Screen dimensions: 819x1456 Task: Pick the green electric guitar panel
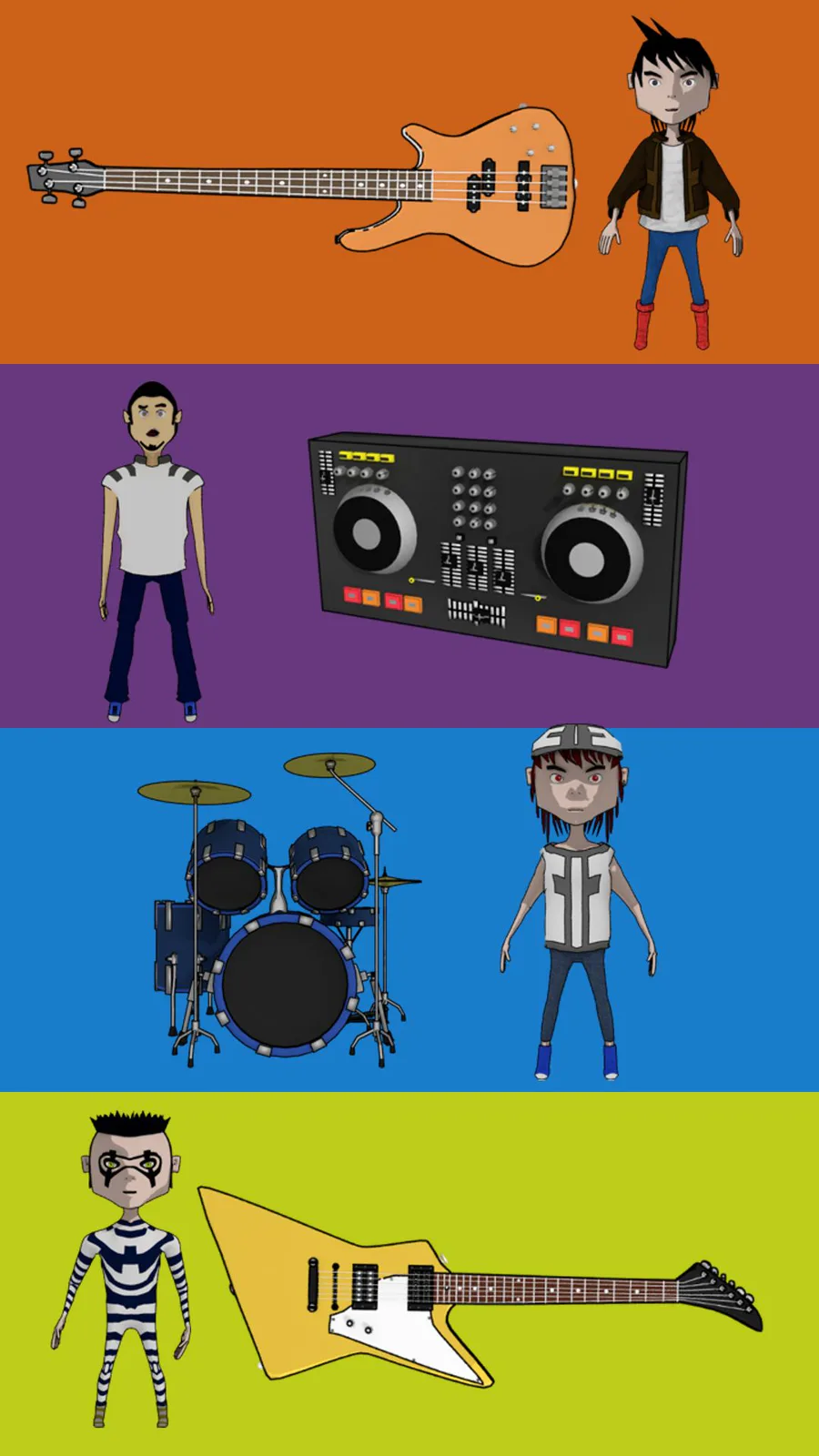coord(409,1274)
